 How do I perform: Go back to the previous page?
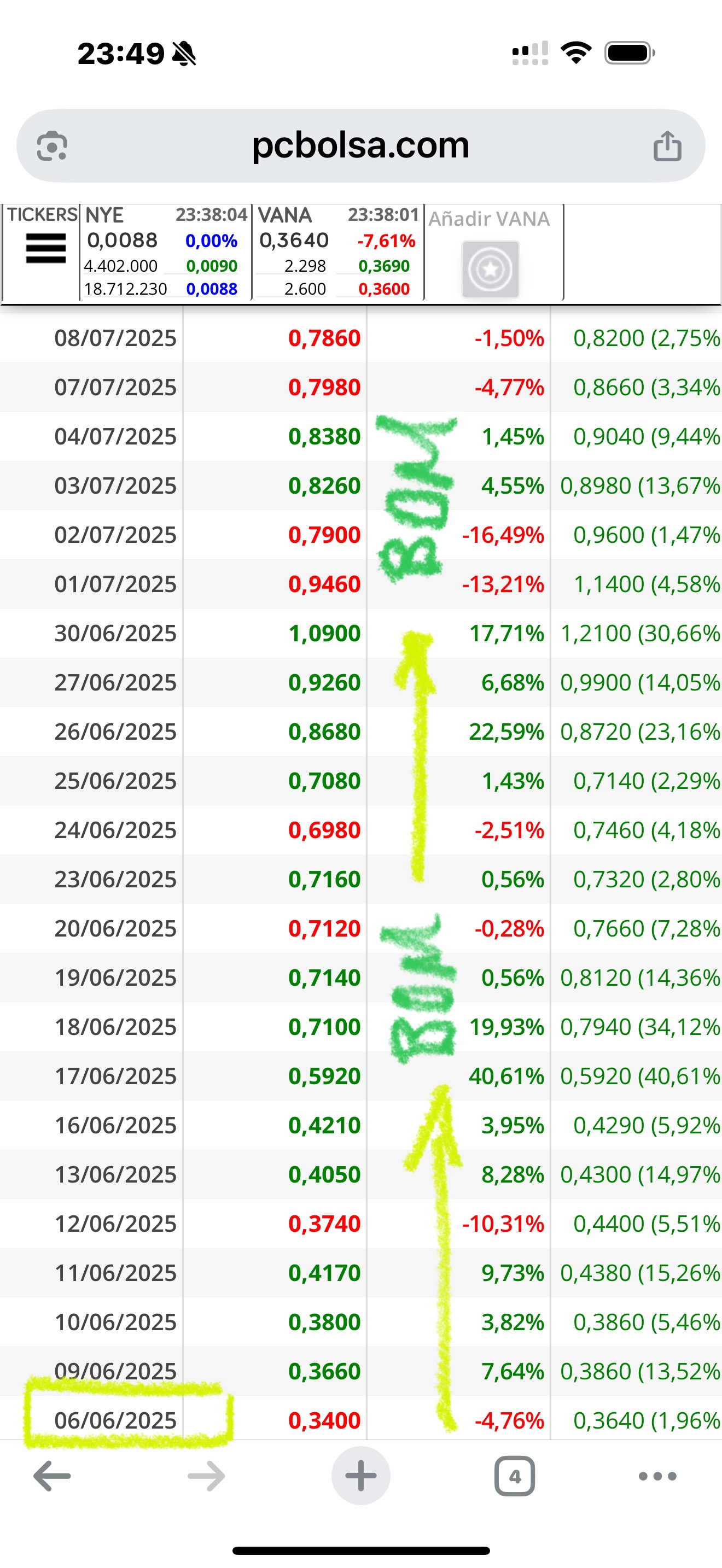(52, 1476)
